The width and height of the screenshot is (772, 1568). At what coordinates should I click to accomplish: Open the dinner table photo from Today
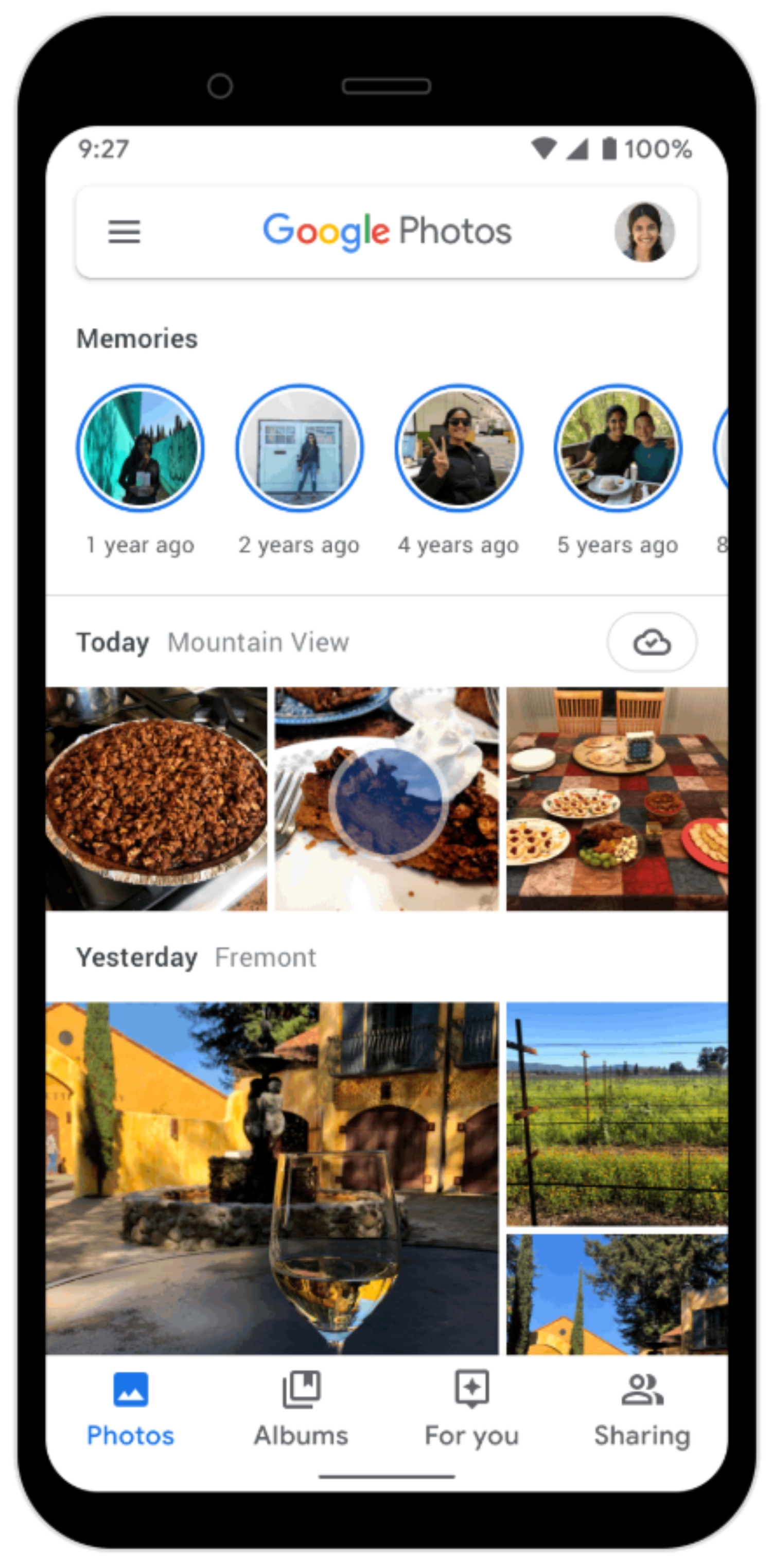pyautogui.click(x=617, y=799)
